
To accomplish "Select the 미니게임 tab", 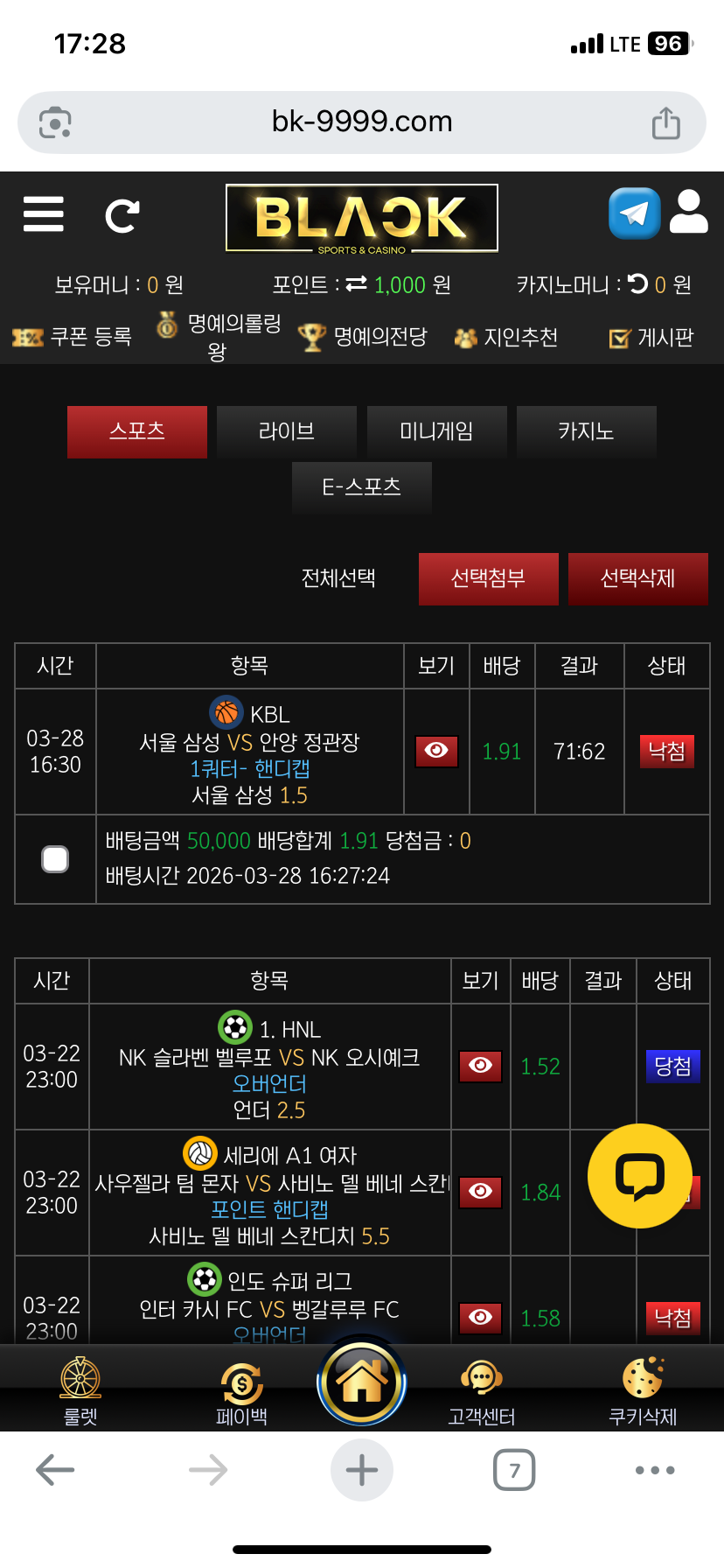I will (x=436, y=431).
